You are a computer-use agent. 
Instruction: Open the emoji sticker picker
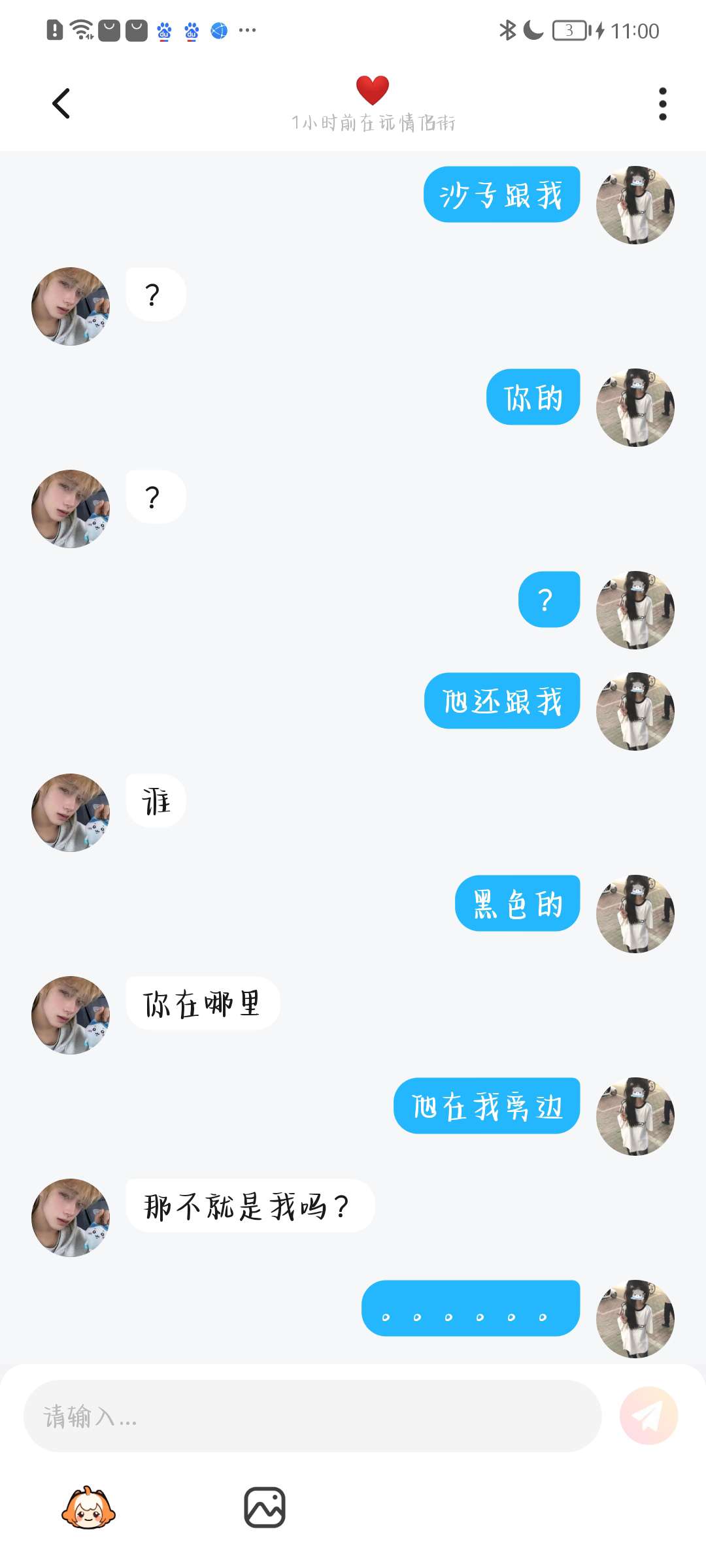pos(88,1508)
